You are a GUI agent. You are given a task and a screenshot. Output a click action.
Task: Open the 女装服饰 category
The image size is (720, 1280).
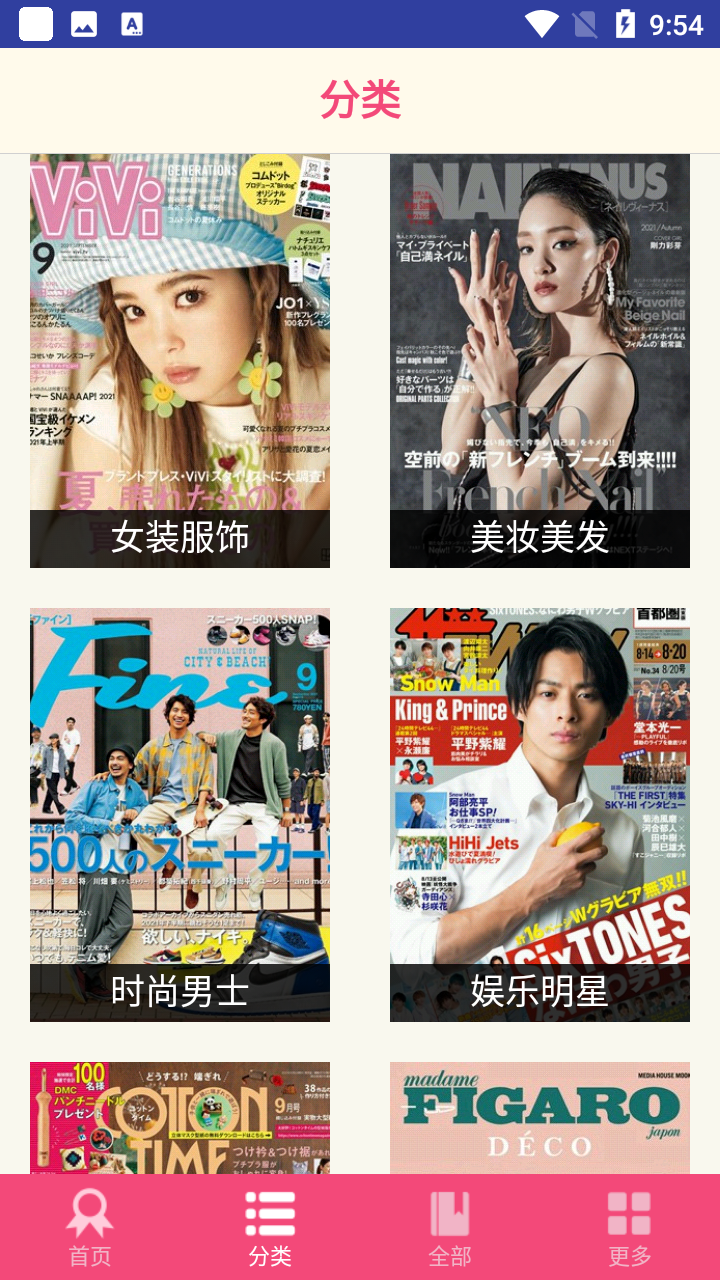pos(180,361)
